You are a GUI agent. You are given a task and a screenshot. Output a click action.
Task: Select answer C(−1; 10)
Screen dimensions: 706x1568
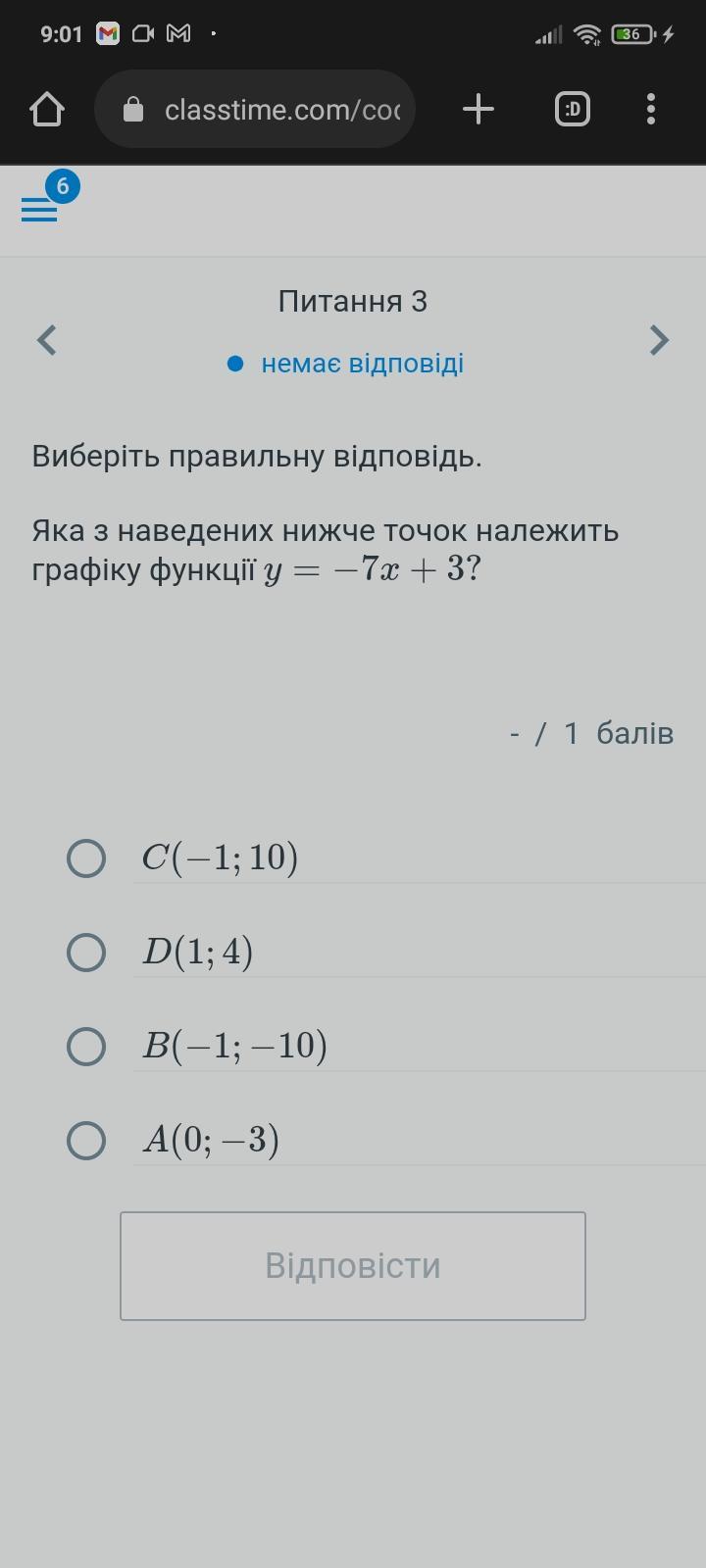(x=86, y=858)
